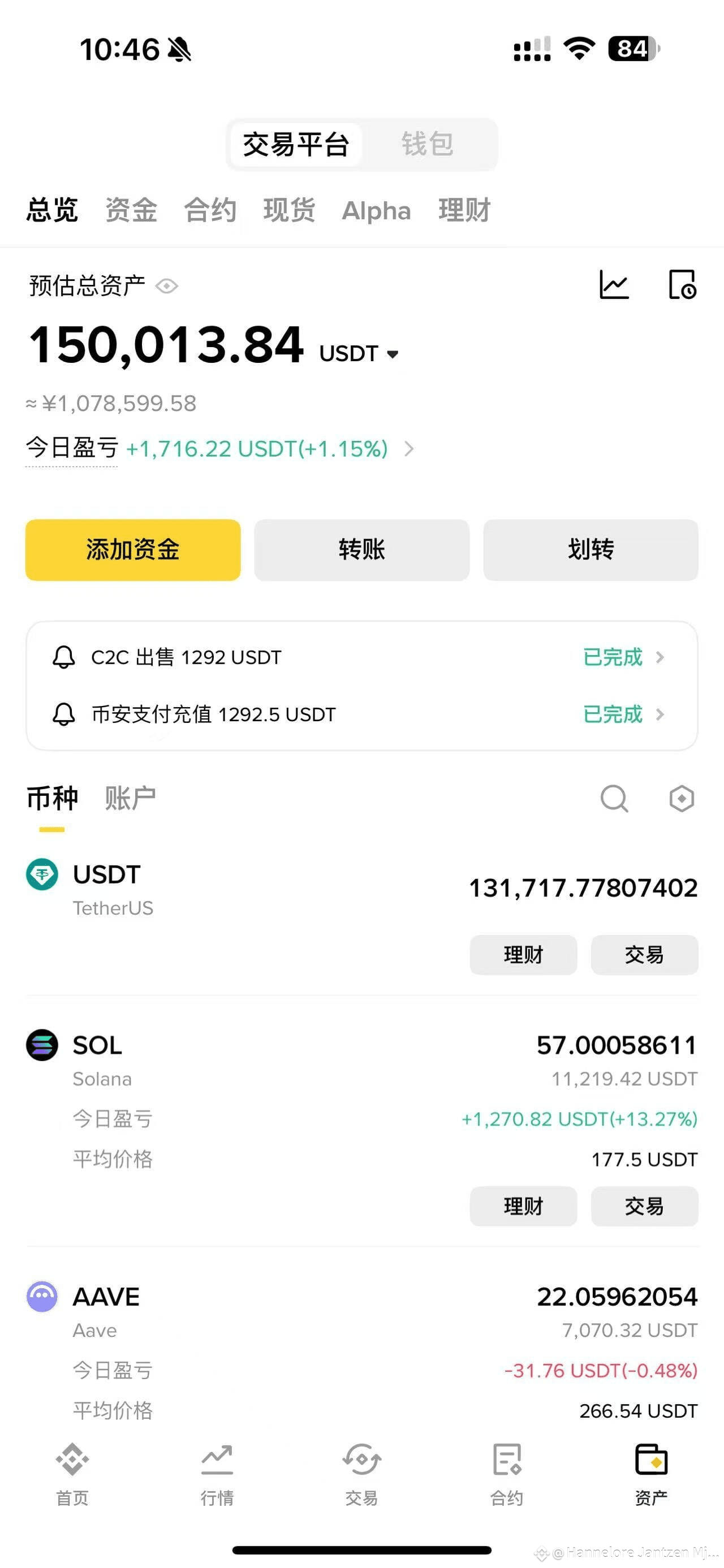Open the 币安支付充值 1292.5 USDT notification

361,714
